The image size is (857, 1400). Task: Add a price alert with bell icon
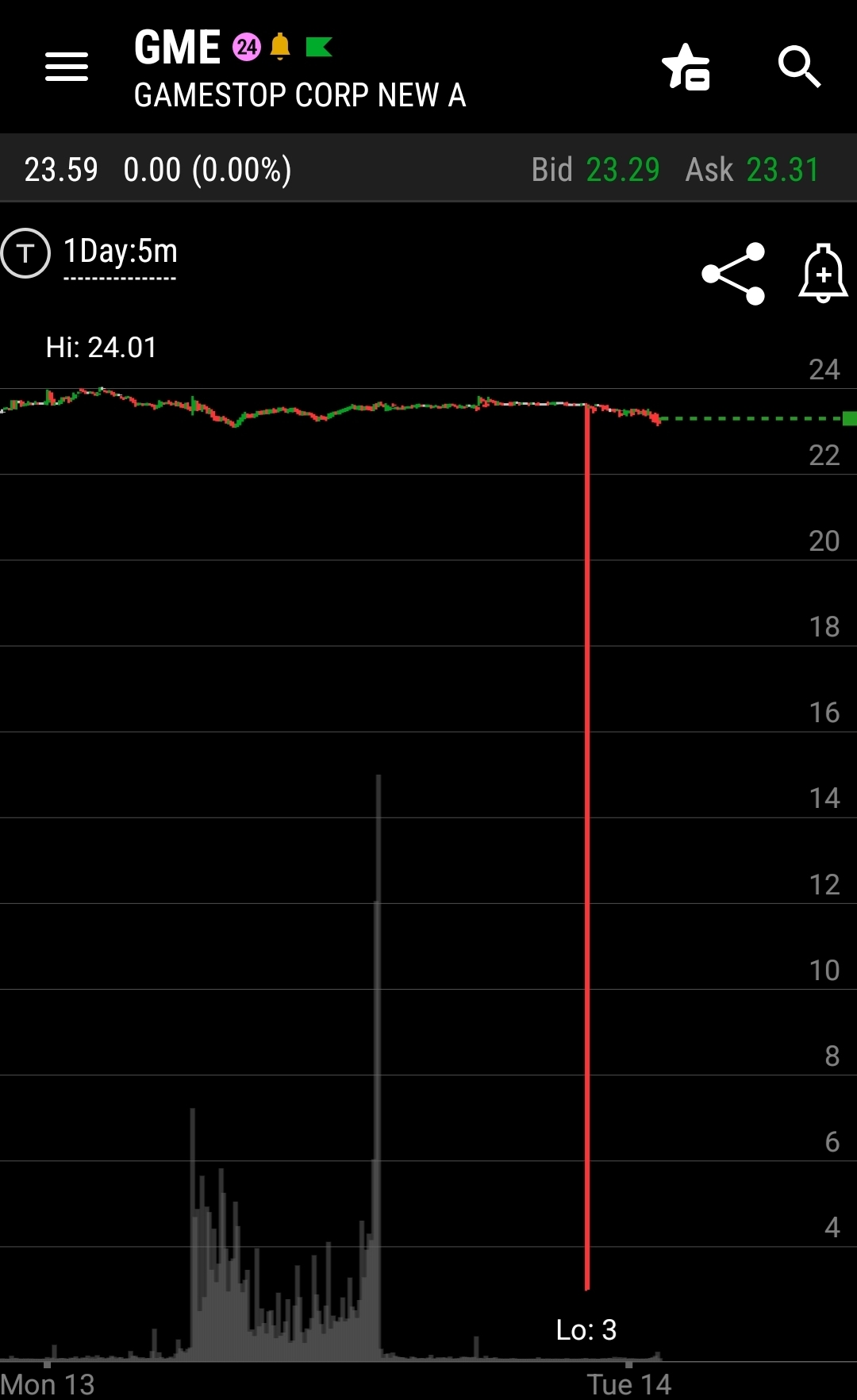click(823, 274)
